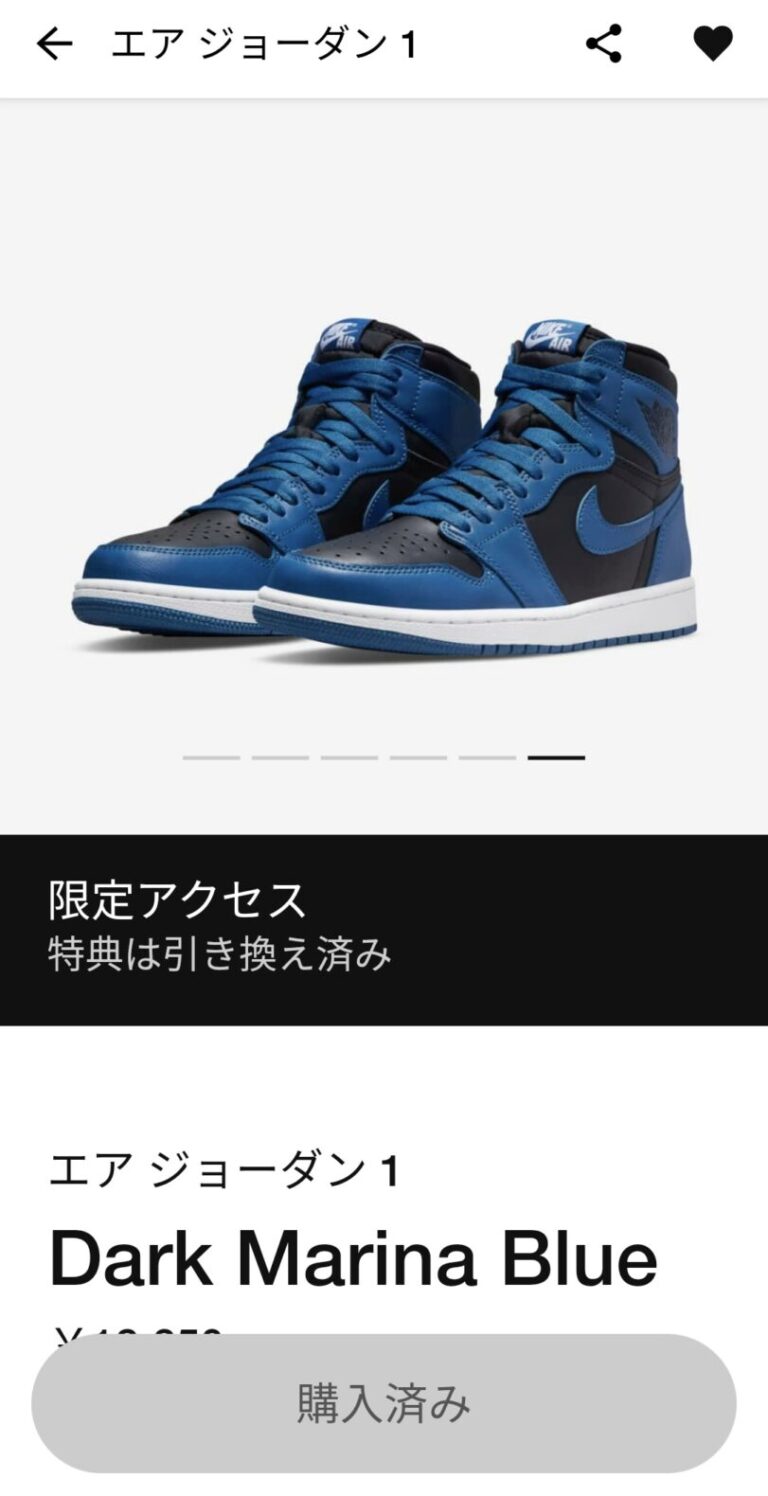This screenshot has width=768, height=1496.
Task: Open the 限定アクセス exclusive access banner
Action: [384, 929]
